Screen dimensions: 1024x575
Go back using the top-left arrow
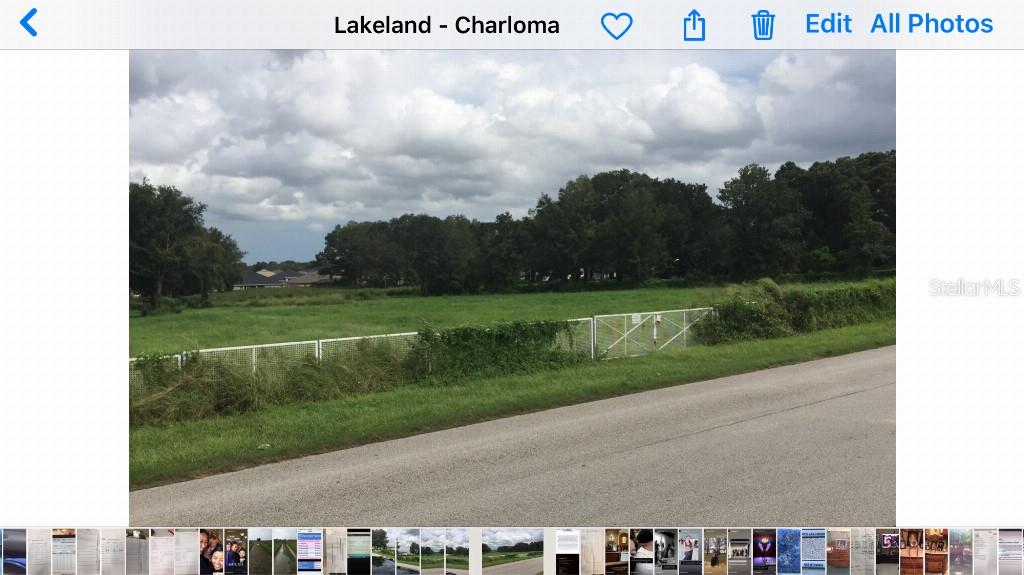(29, 23)
